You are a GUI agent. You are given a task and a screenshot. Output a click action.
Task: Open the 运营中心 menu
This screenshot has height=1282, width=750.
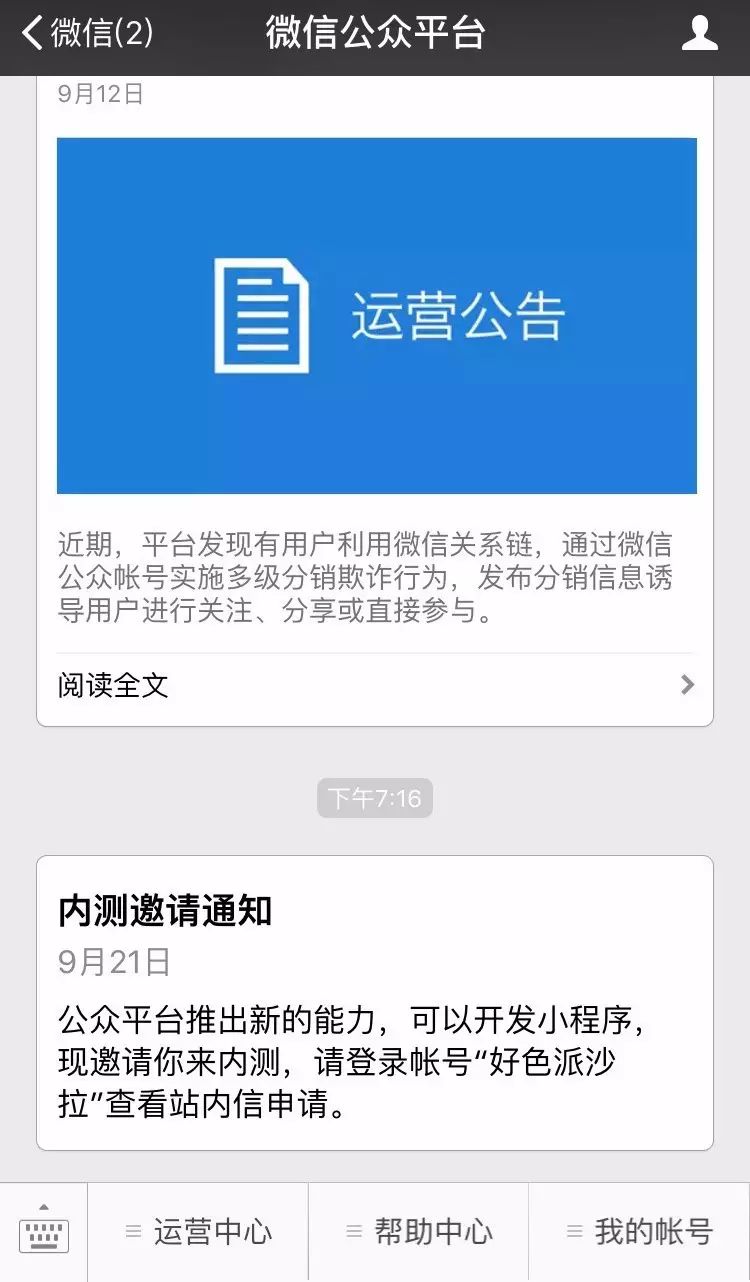click(x=198, y=1232)
